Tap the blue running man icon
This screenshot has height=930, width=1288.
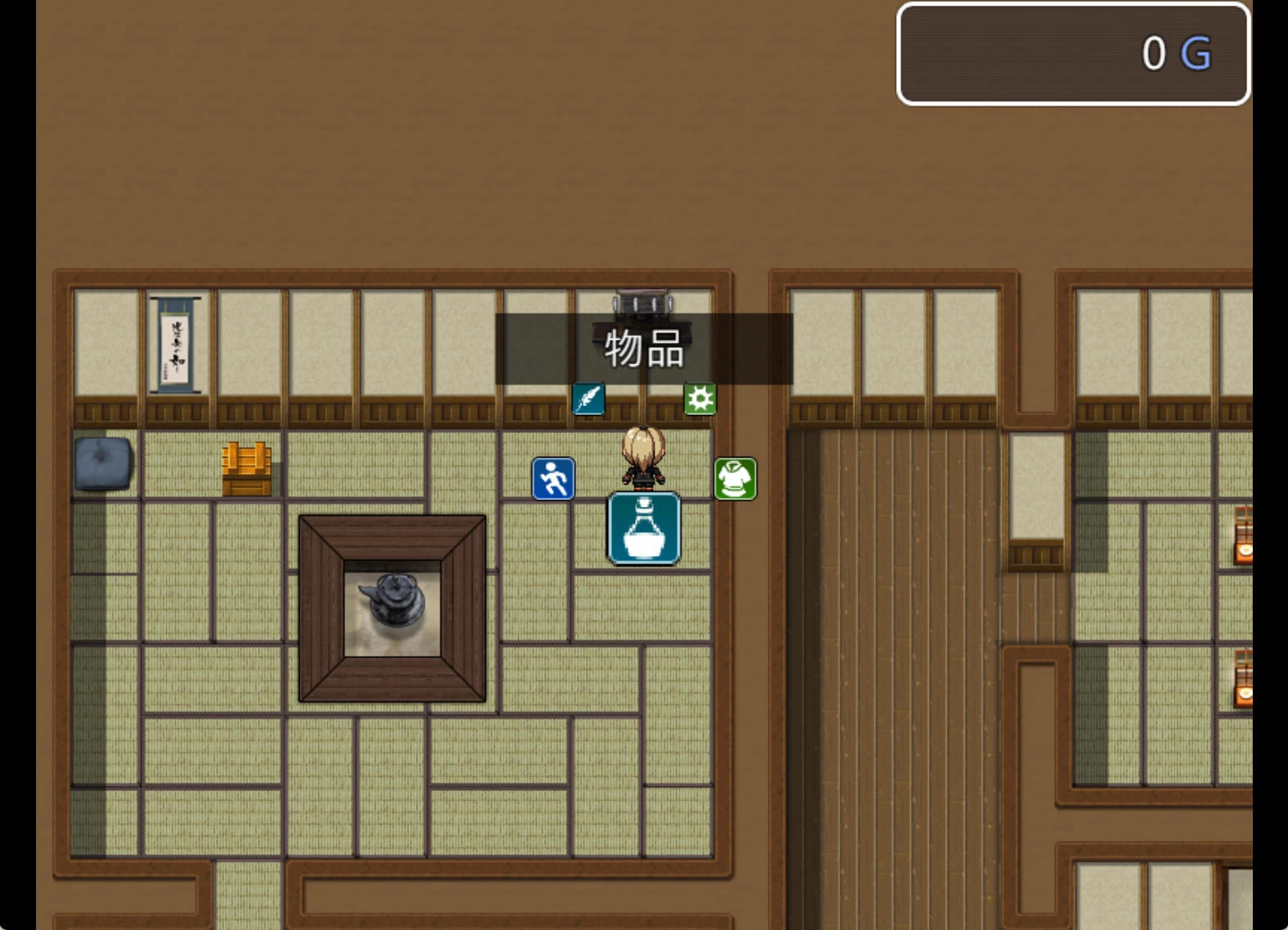point(553,478)
